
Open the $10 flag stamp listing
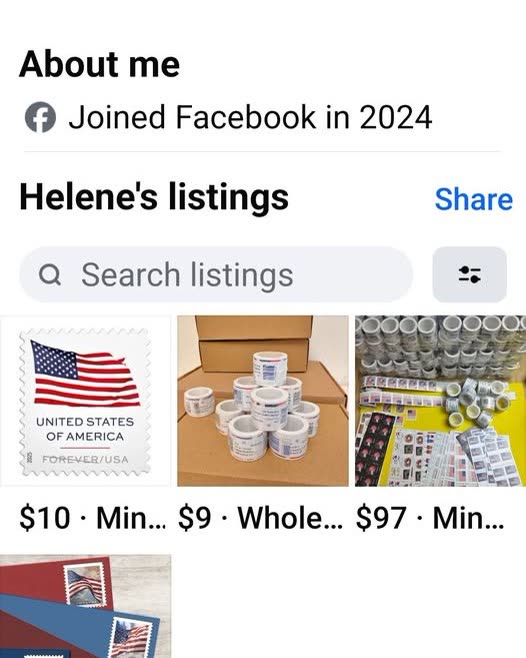(x=86, y=401)
